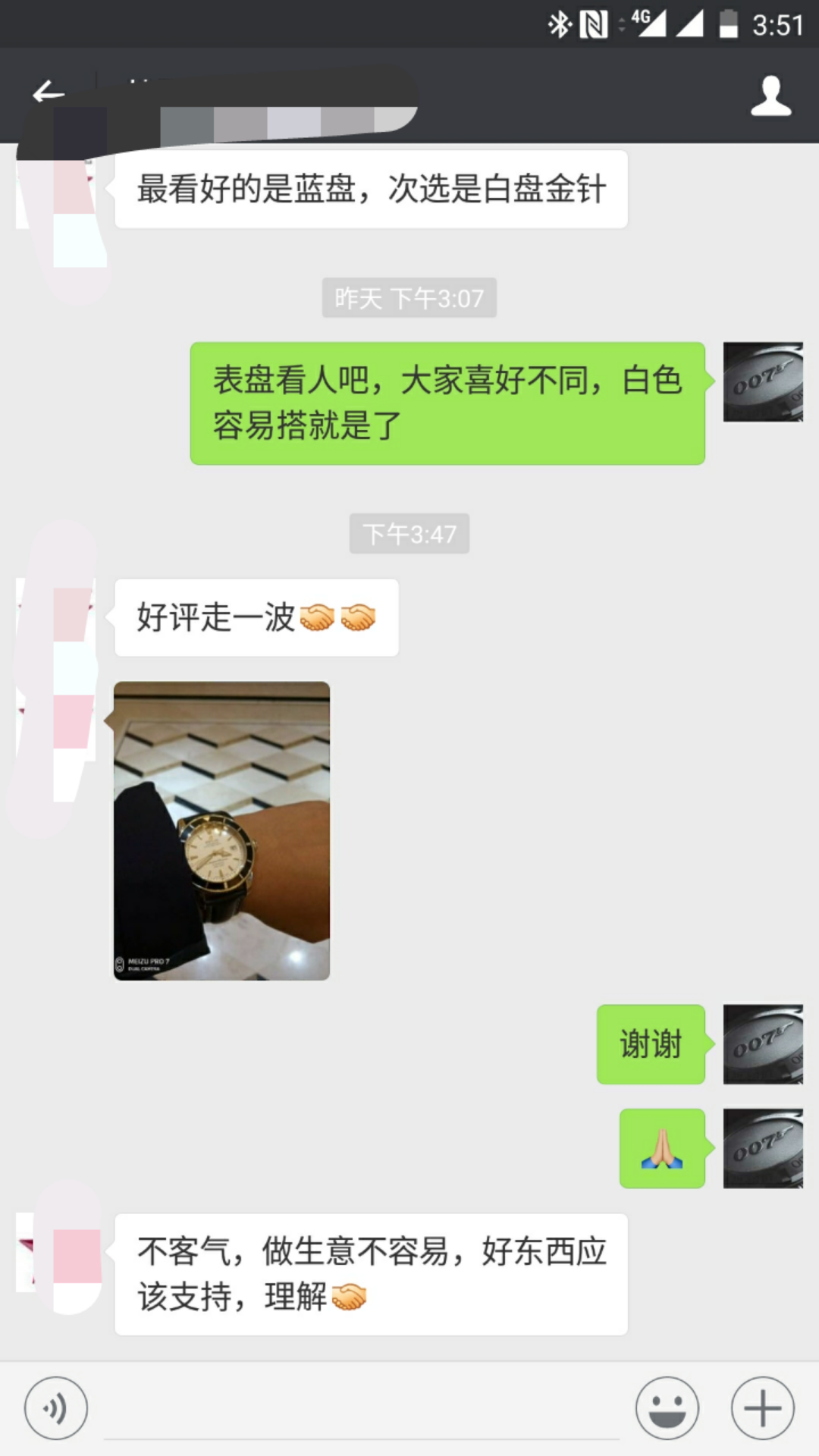Tap the battery indicator in the status bar
Screen dimensions: 819x1456
[729, 23]
